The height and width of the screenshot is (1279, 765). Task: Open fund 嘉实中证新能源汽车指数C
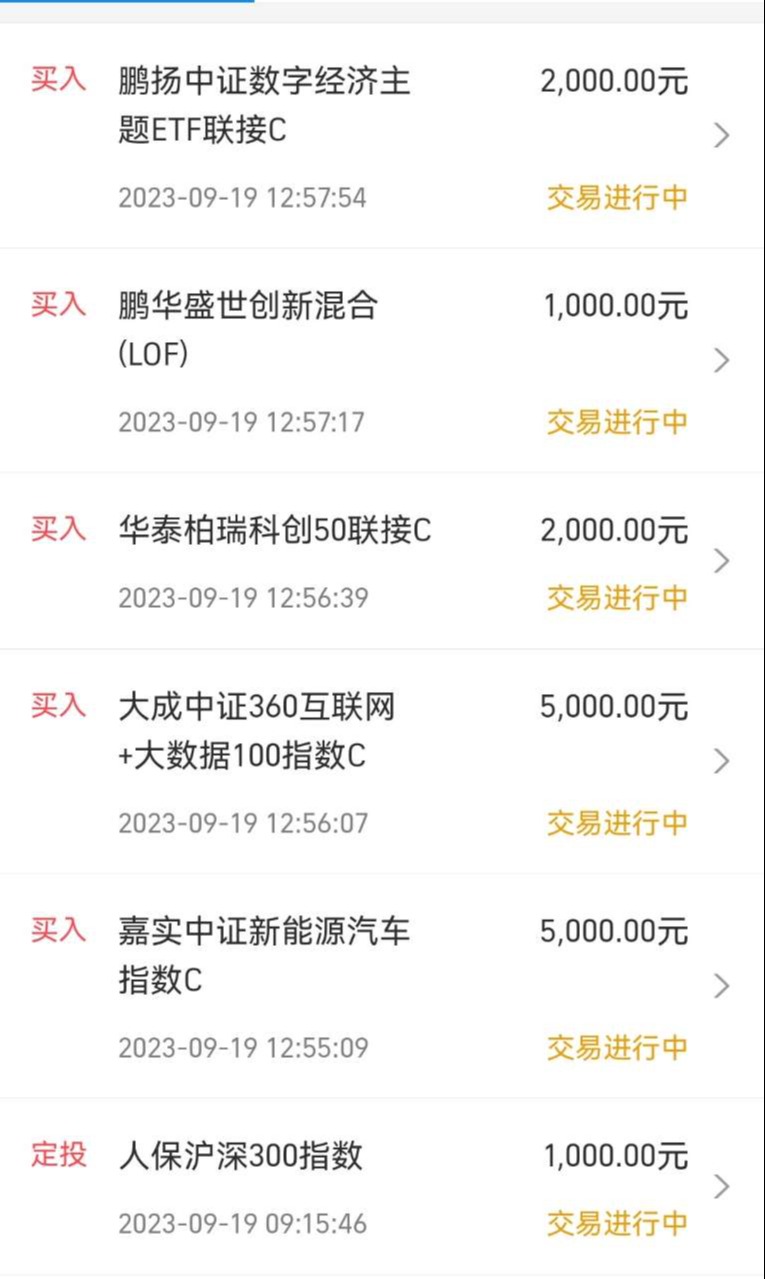260,957
